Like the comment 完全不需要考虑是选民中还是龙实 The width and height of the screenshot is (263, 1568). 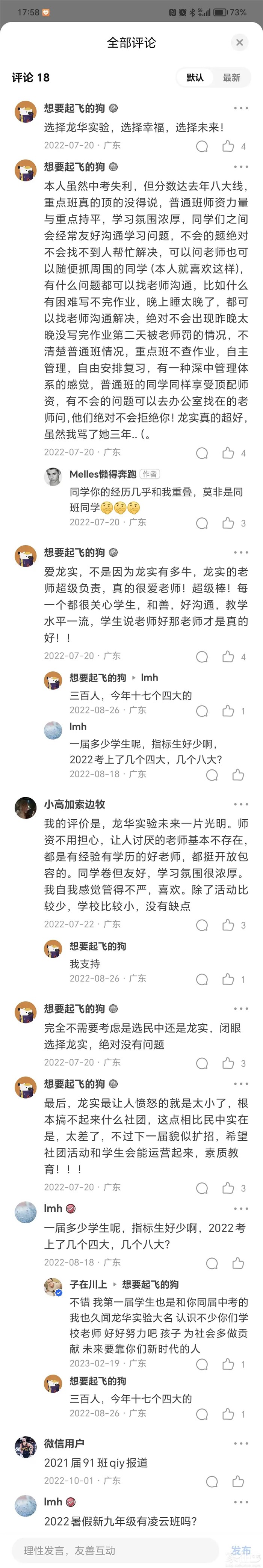click(228, 1063)
